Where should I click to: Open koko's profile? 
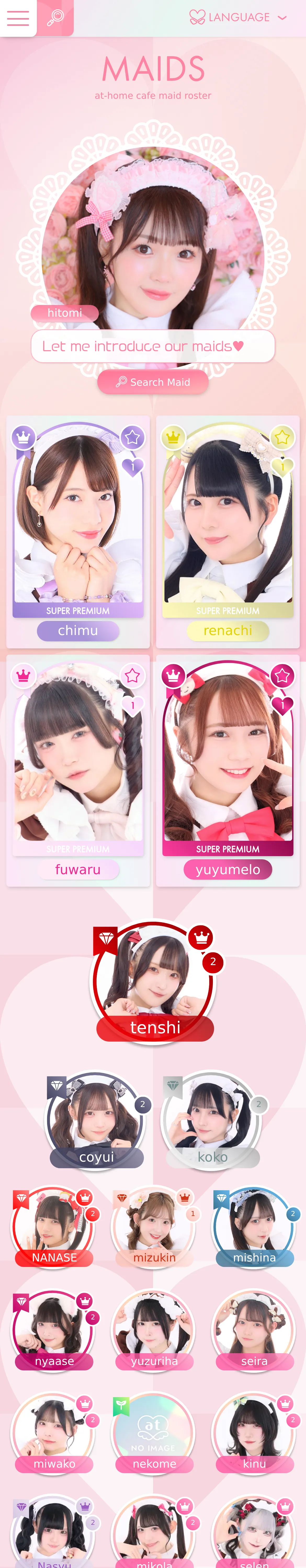[212, 1120]
